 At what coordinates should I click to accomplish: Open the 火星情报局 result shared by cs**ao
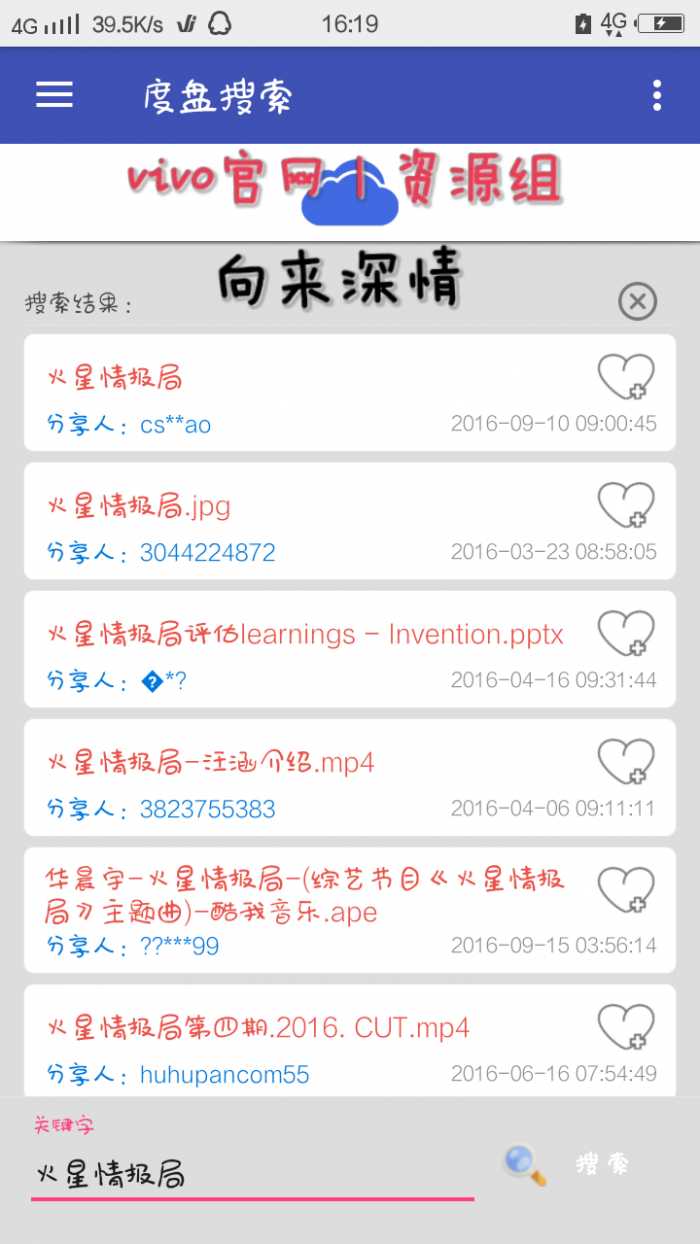[300, 393]
